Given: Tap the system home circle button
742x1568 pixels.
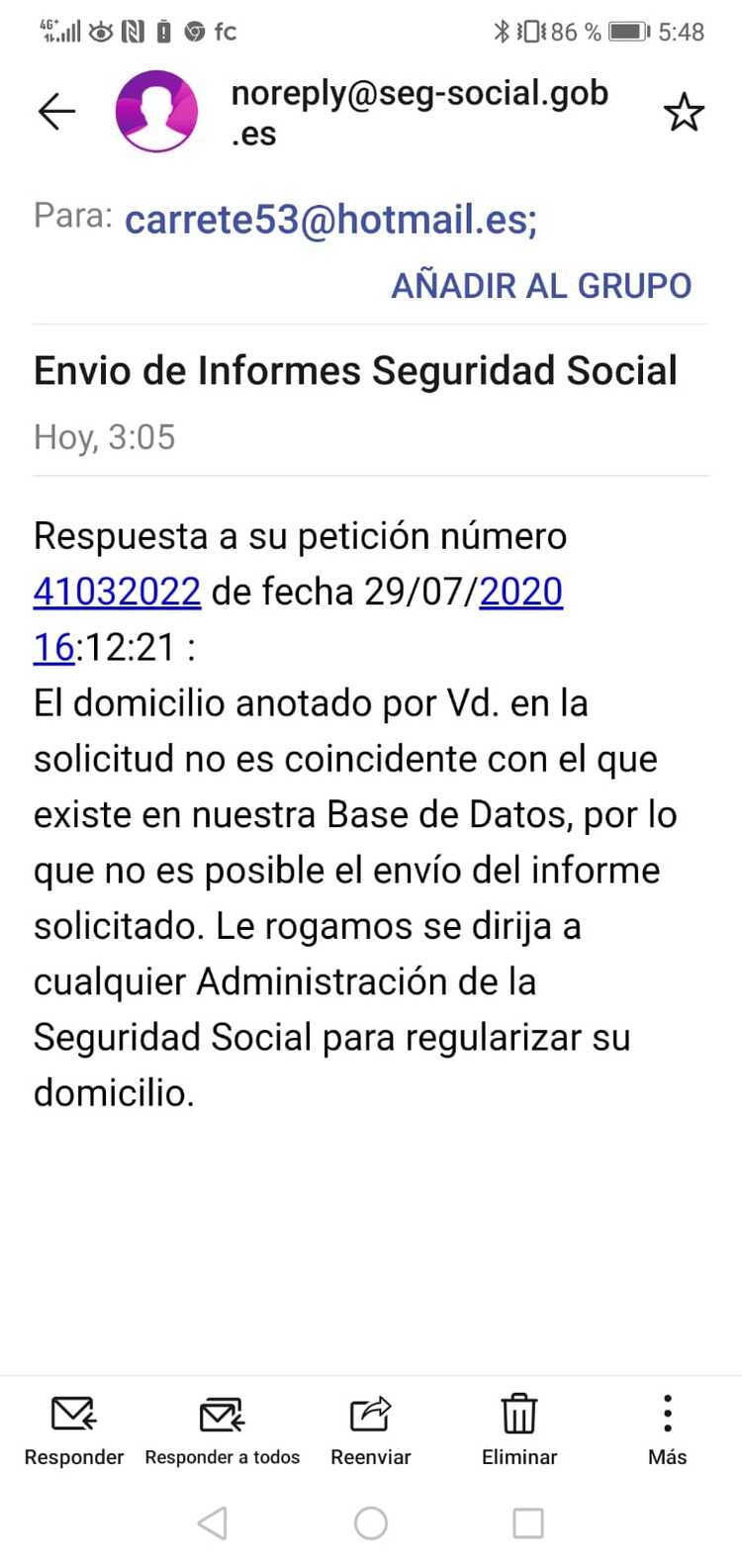Looking at the screenshot, I should [x=371, y=1523].
